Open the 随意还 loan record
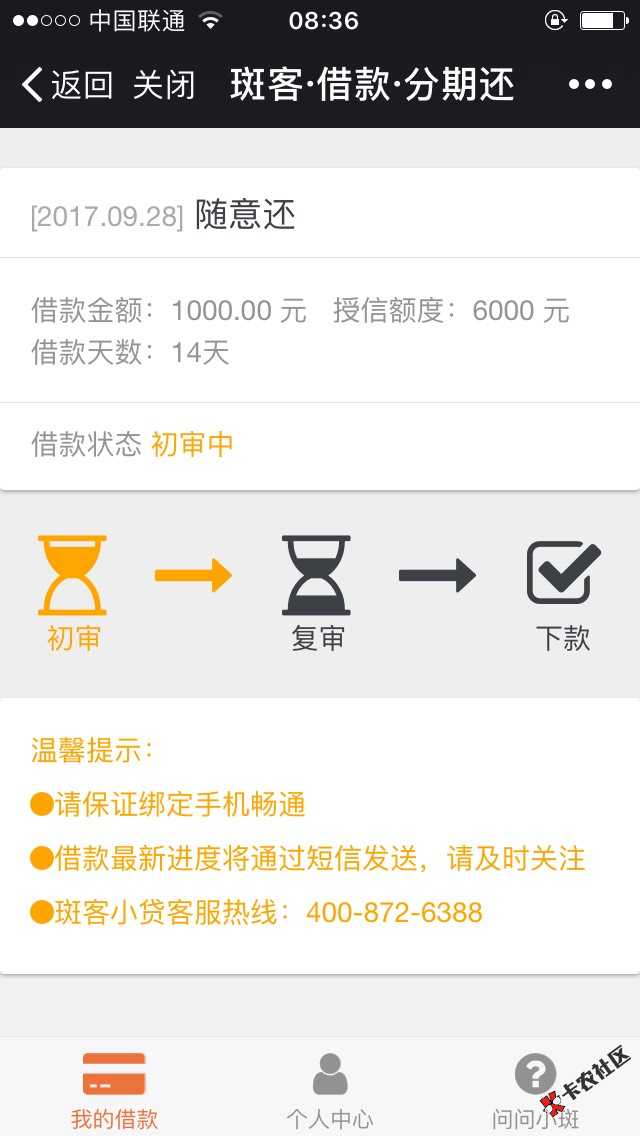The width and height of the screenshot is (640, 1136). 245,215
